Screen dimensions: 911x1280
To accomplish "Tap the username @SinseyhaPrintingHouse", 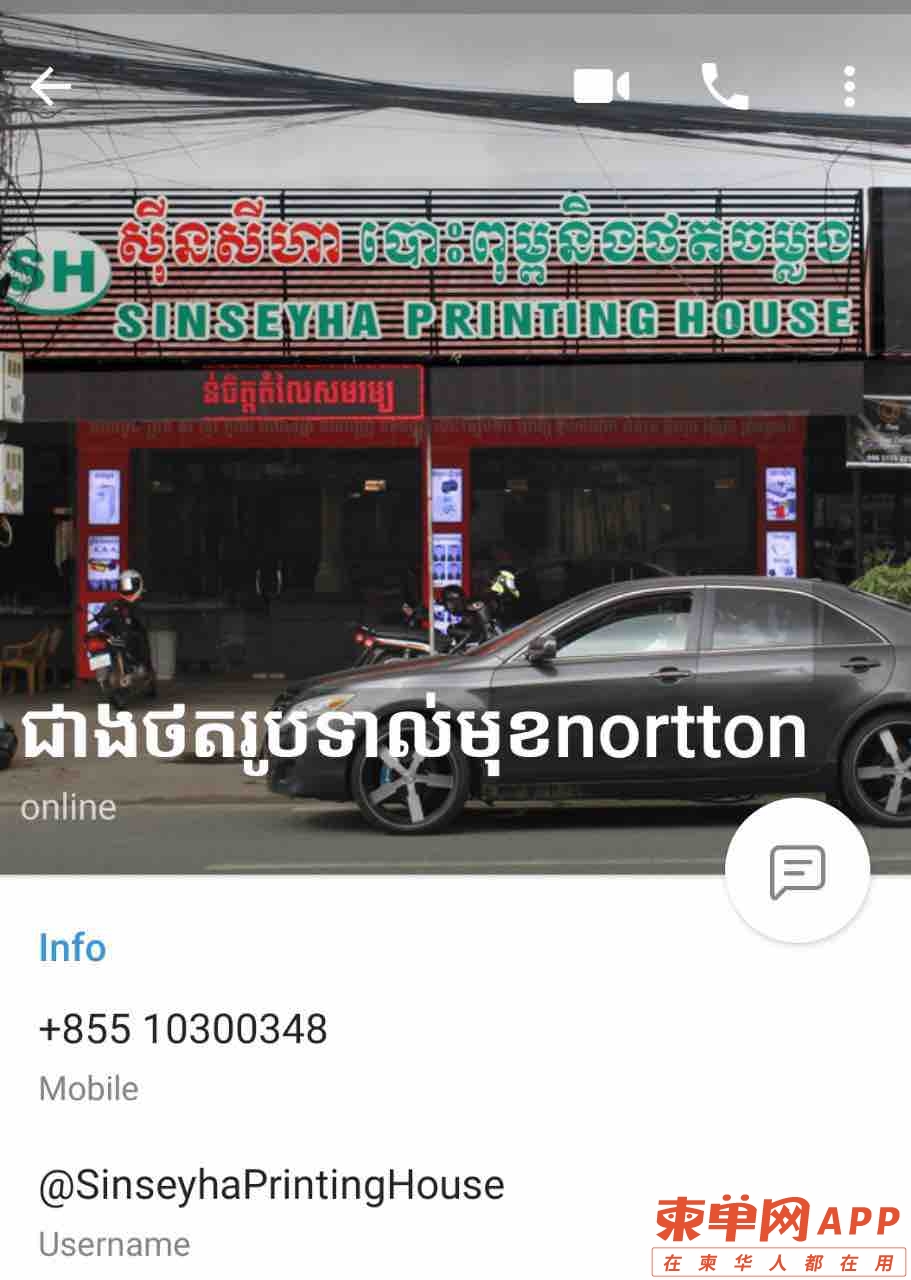I will point(271,1186).
